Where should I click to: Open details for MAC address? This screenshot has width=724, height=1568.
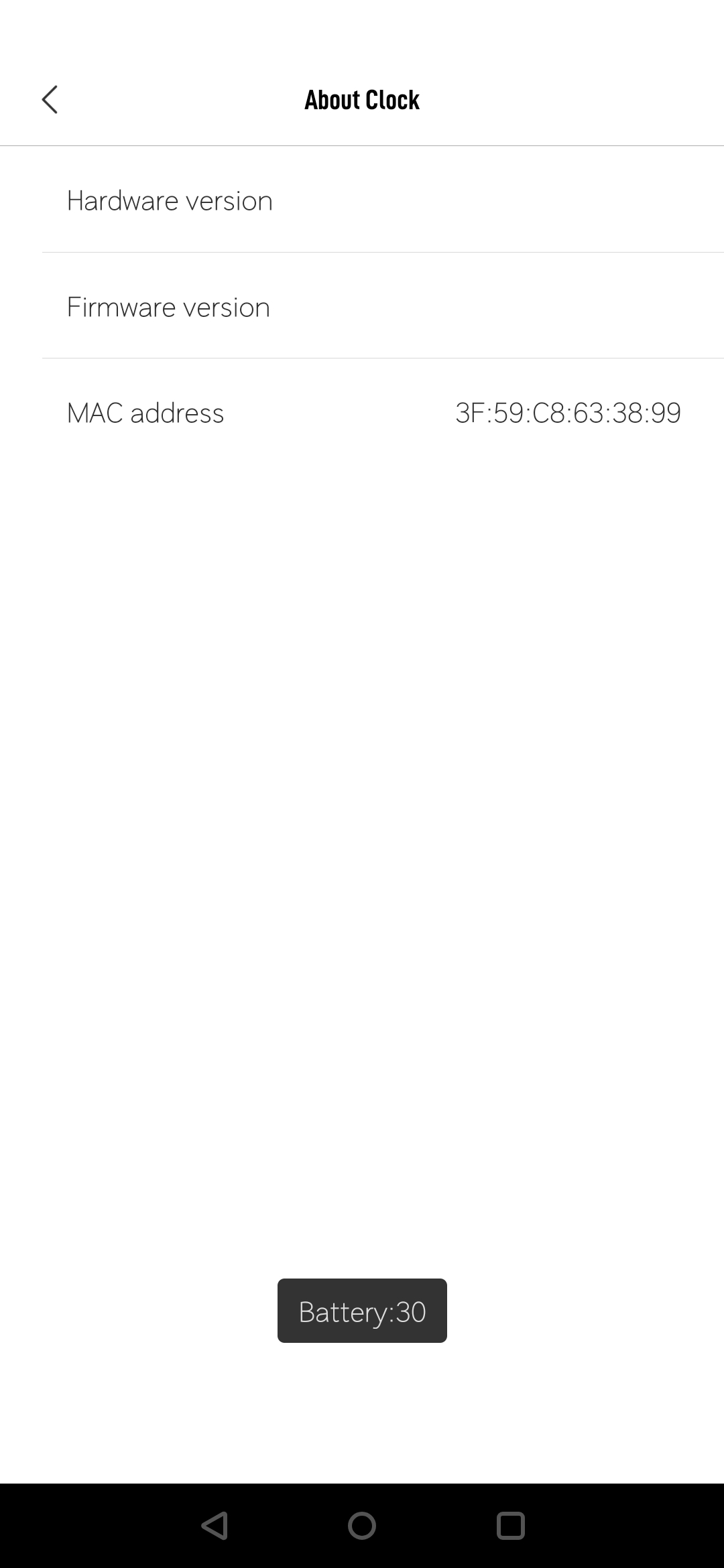click(362, 412)
